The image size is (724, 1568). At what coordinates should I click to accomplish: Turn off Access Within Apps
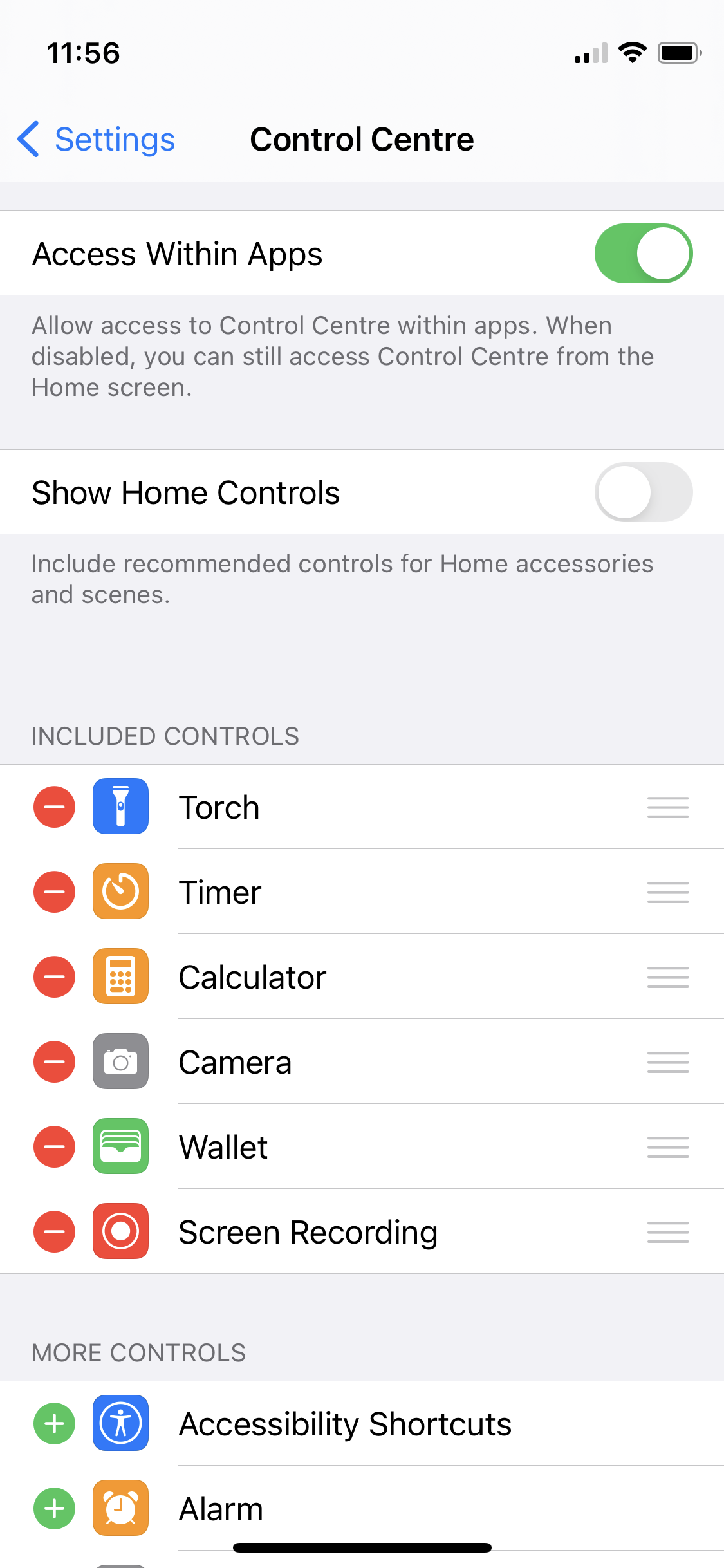643,254
